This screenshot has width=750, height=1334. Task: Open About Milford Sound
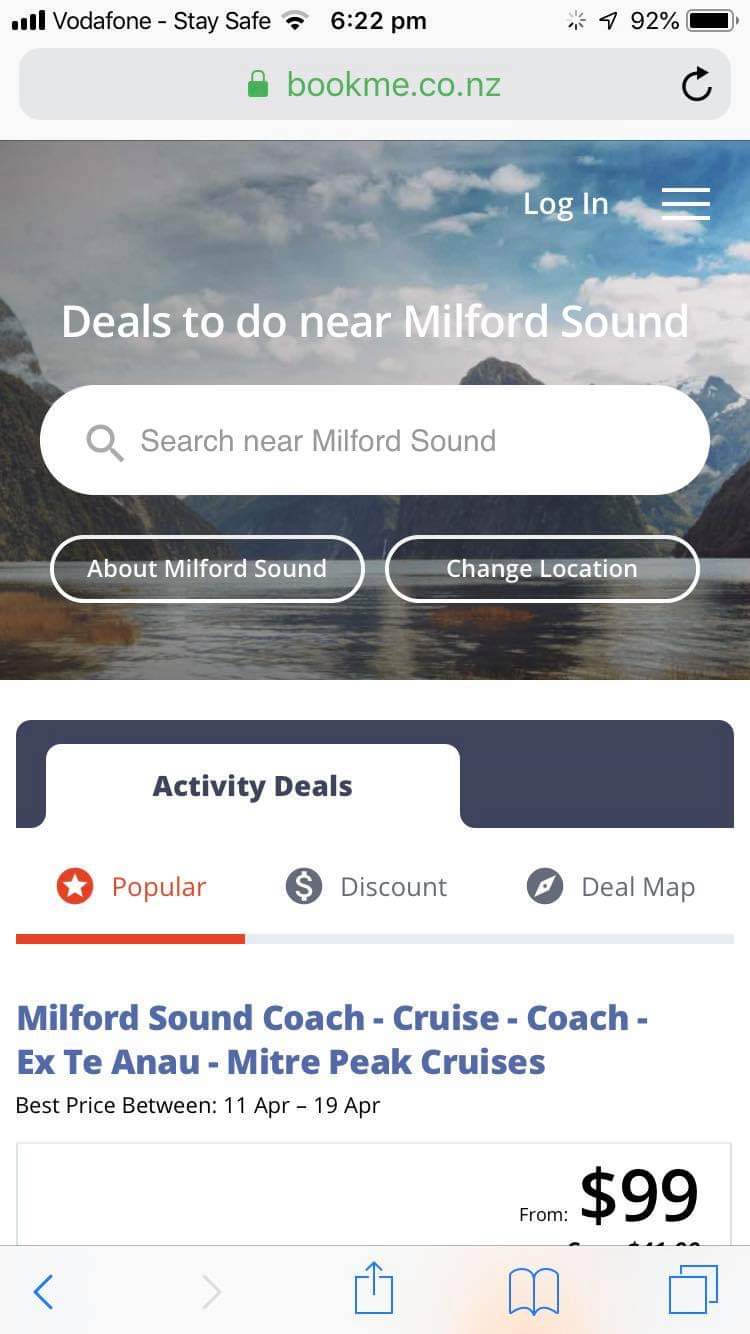(207, 569)
